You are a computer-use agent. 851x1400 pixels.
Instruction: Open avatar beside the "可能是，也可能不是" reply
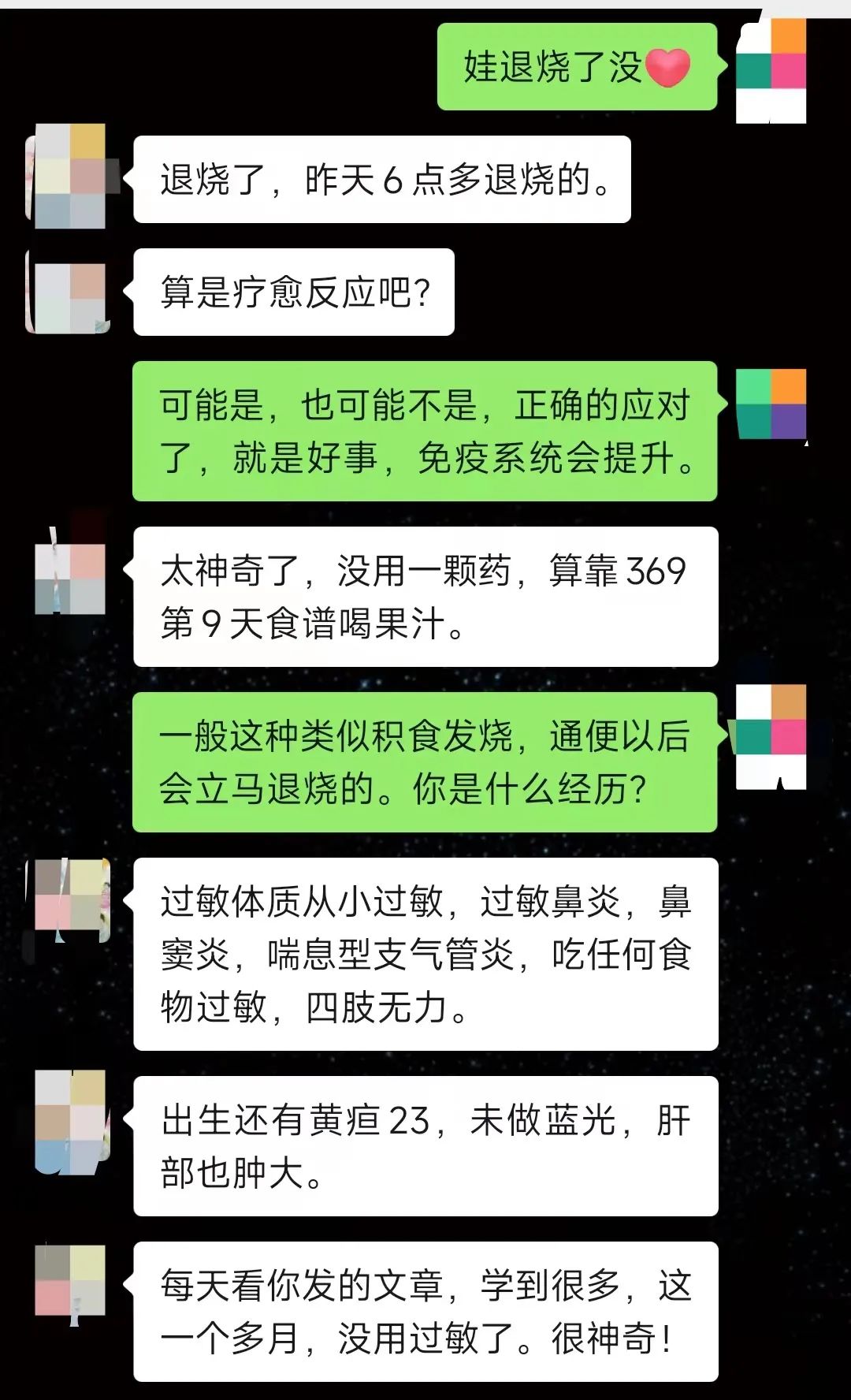pos(771,404)
